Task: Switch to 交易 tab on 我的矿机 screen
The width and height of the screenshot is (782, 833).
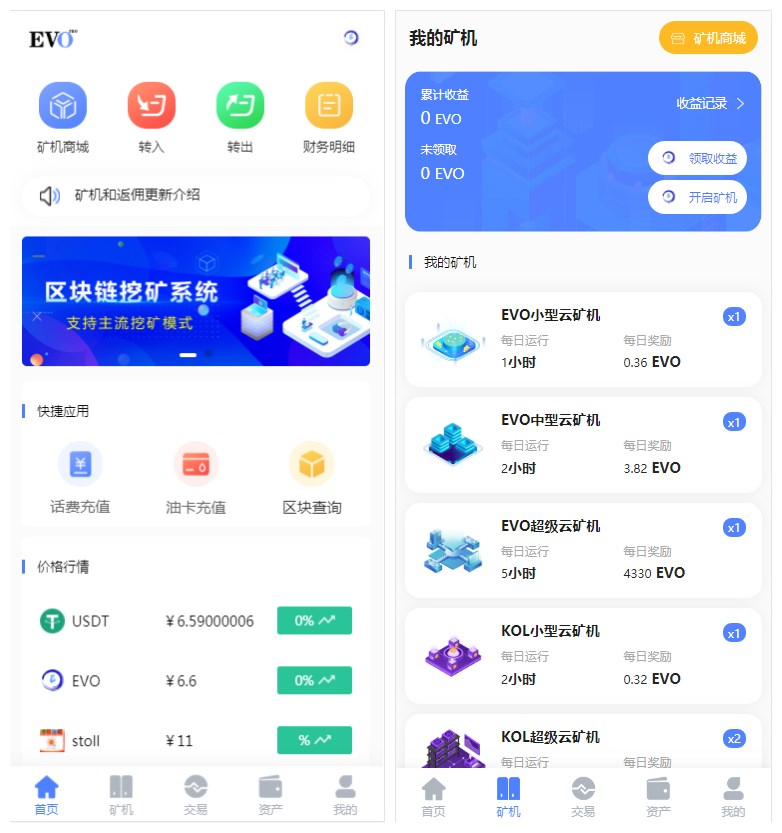Action: point(583,796)
